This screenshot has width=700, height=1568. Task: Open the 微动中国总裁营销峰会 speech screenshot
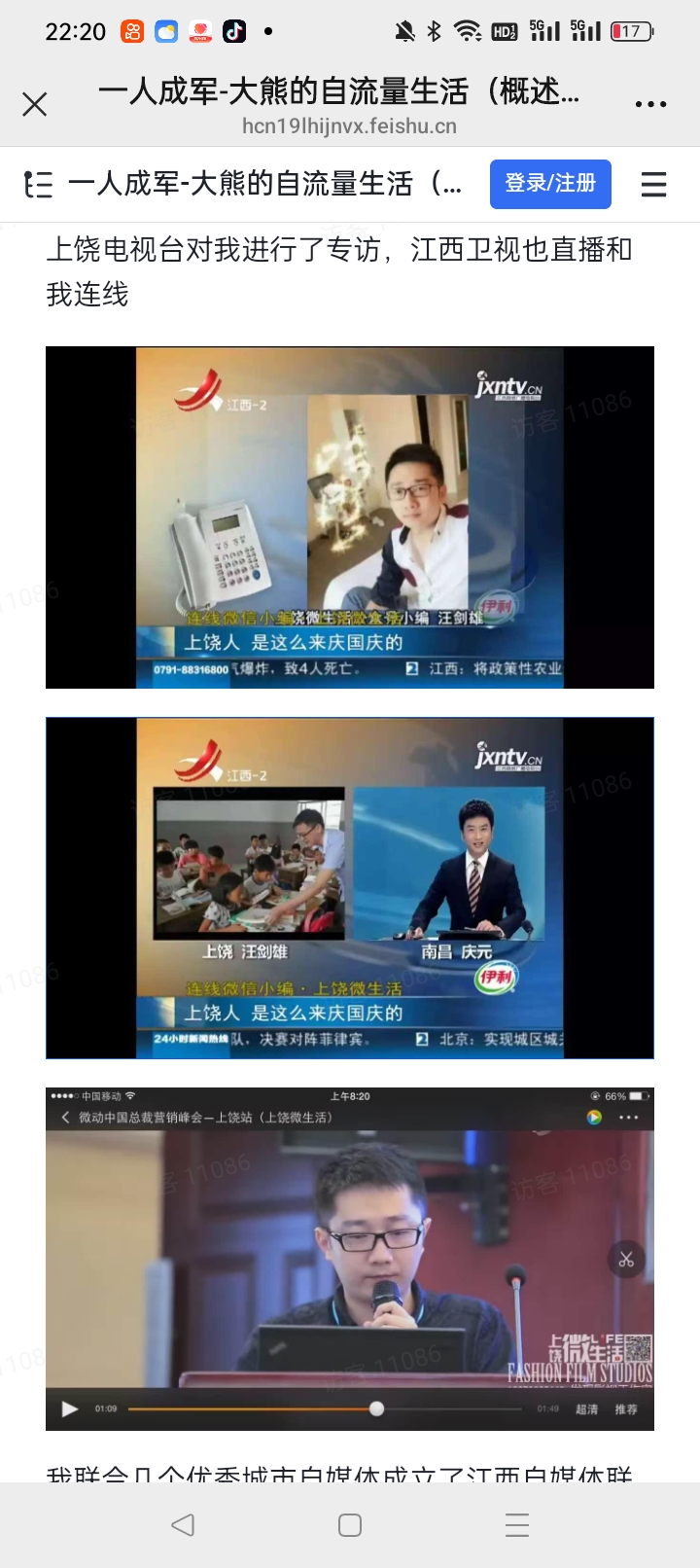[350, 1259]
